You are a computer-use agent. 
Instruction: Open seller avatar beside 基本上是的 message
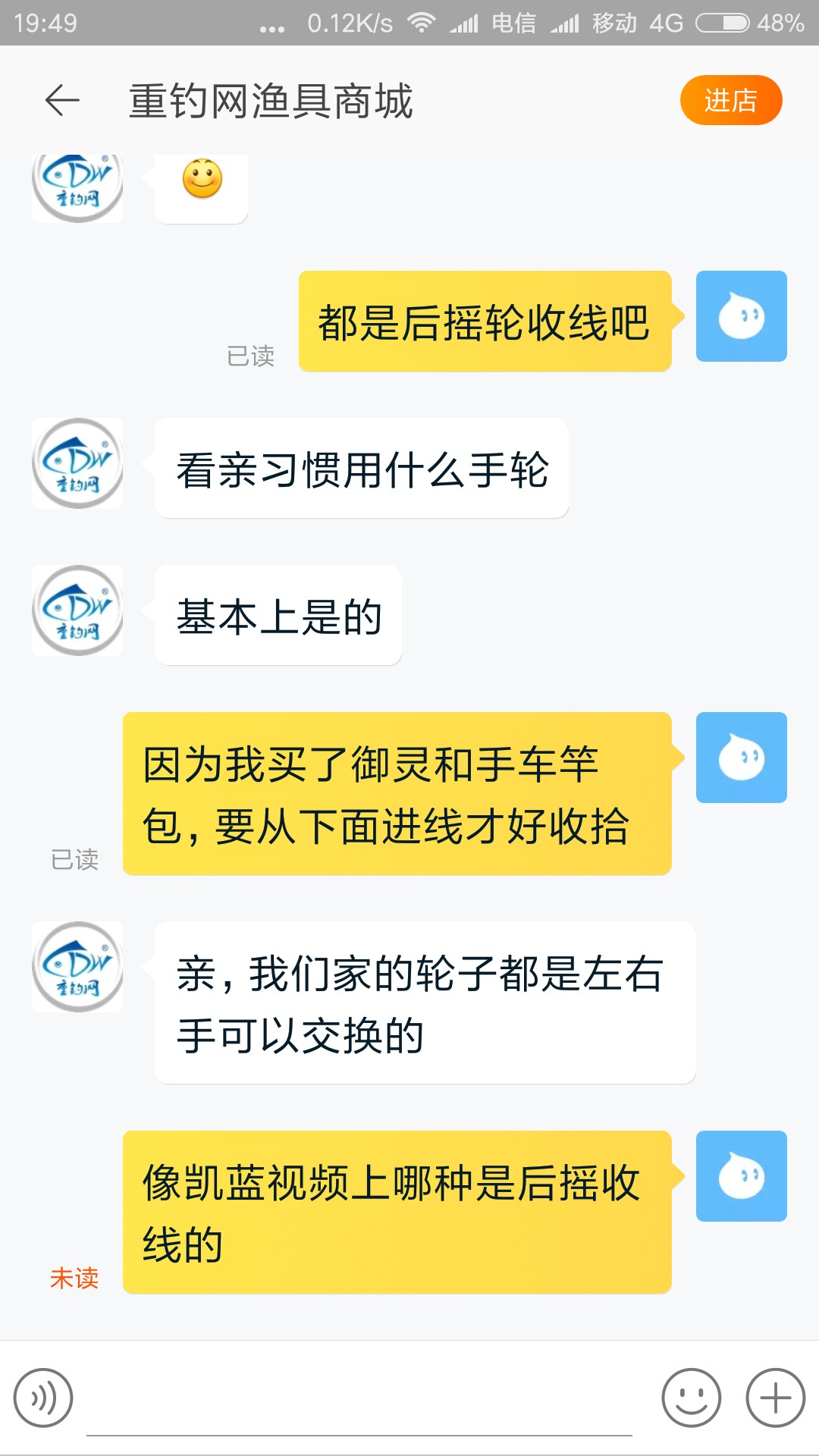pyautogui.click(x=77, y=610)
